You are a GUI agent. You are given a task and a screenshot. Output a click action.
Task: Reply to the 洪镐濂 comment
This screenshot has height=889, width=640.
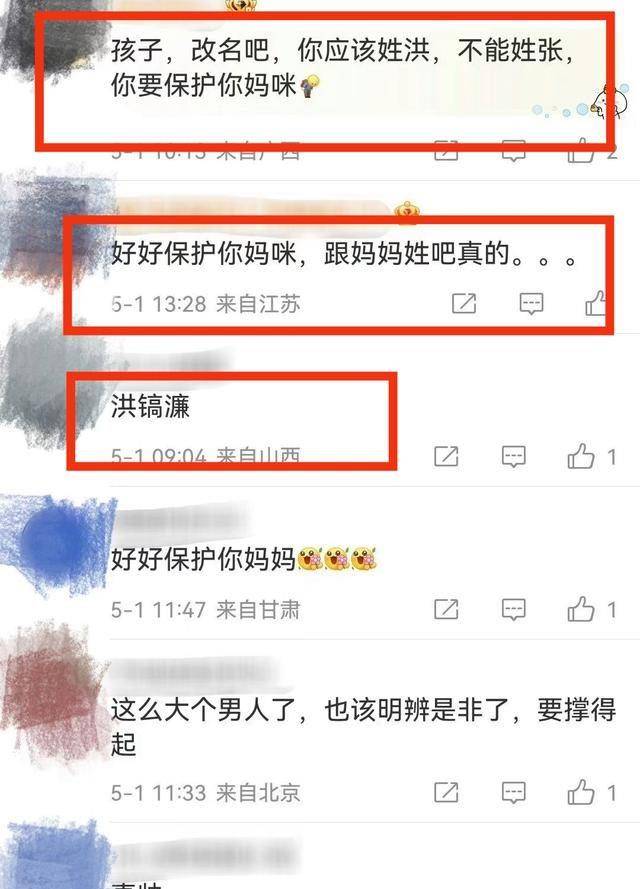tap(513, 457)
